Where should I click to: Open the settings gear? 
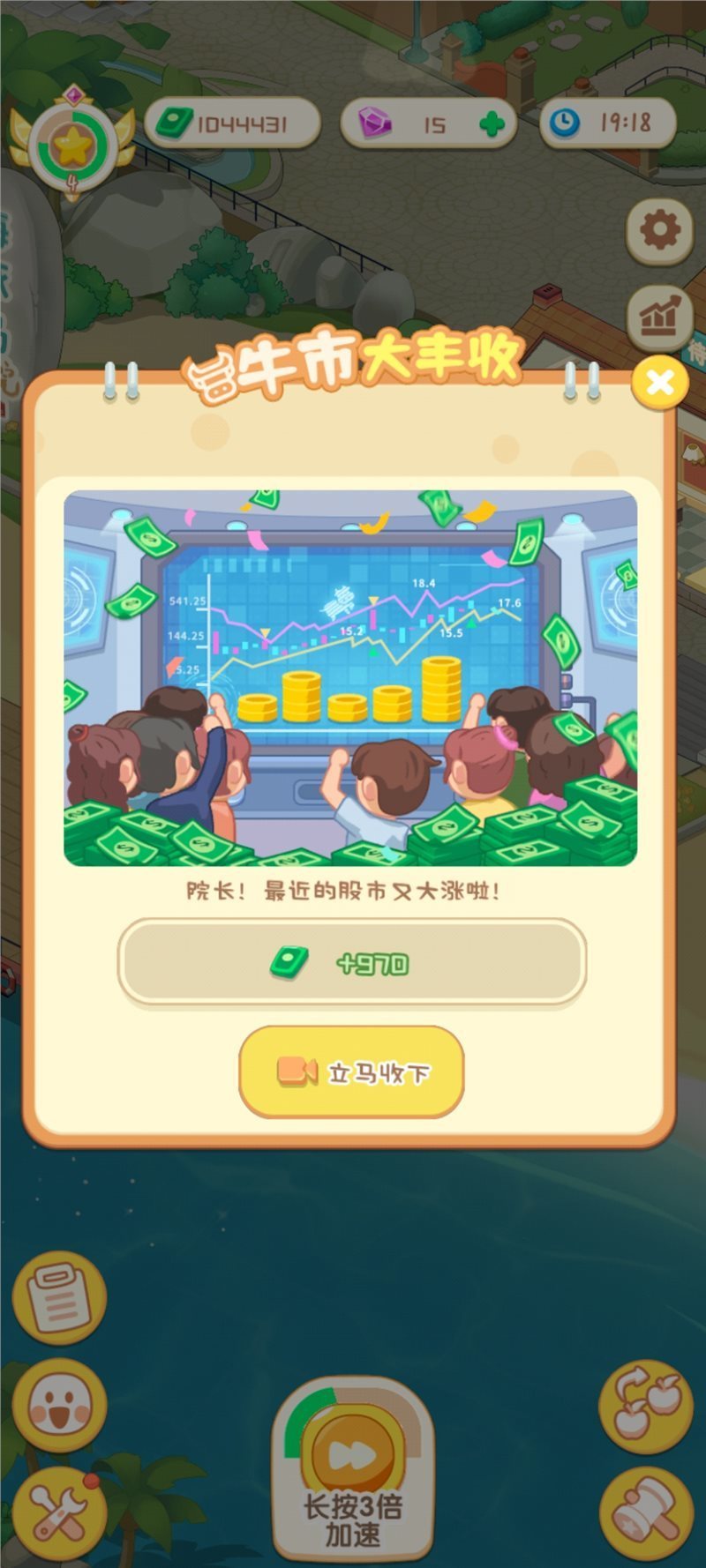click(660, 231)
